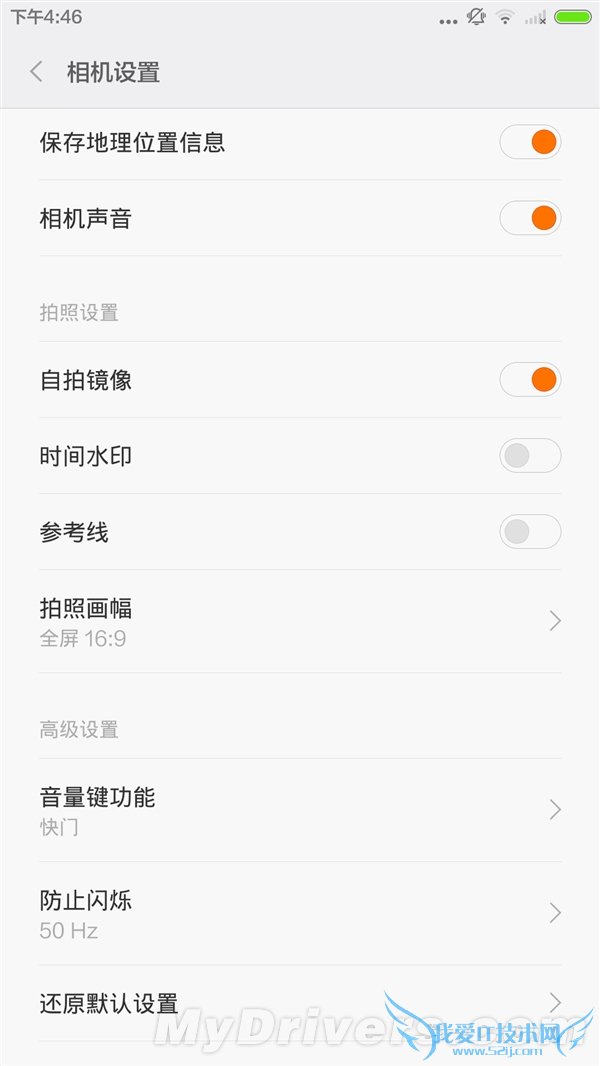This screenshot has width=600, height=1066.
Task: Toggle 保存地理位置信息 switch off
Action: click(x=530, y=142)
